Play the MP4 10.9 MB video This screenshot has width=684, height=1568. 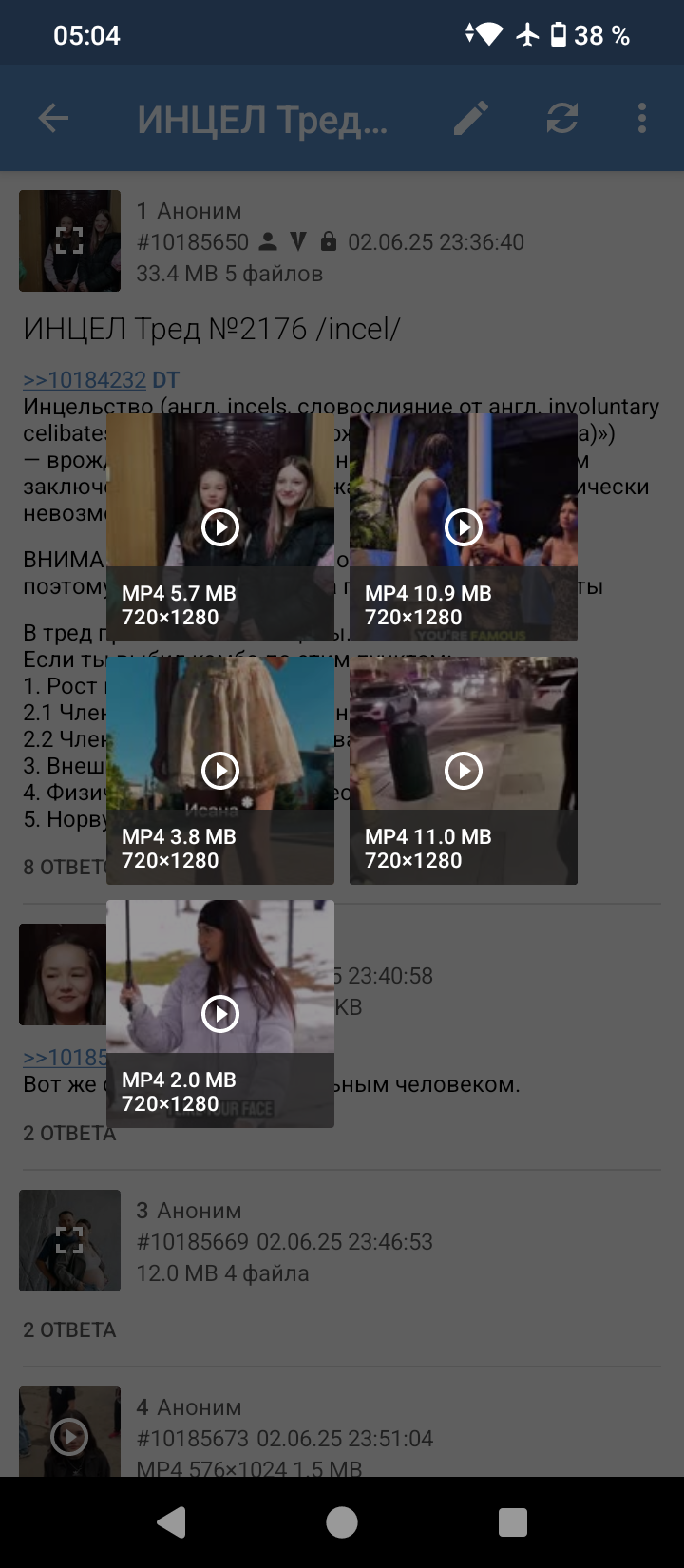click(464, 527)
